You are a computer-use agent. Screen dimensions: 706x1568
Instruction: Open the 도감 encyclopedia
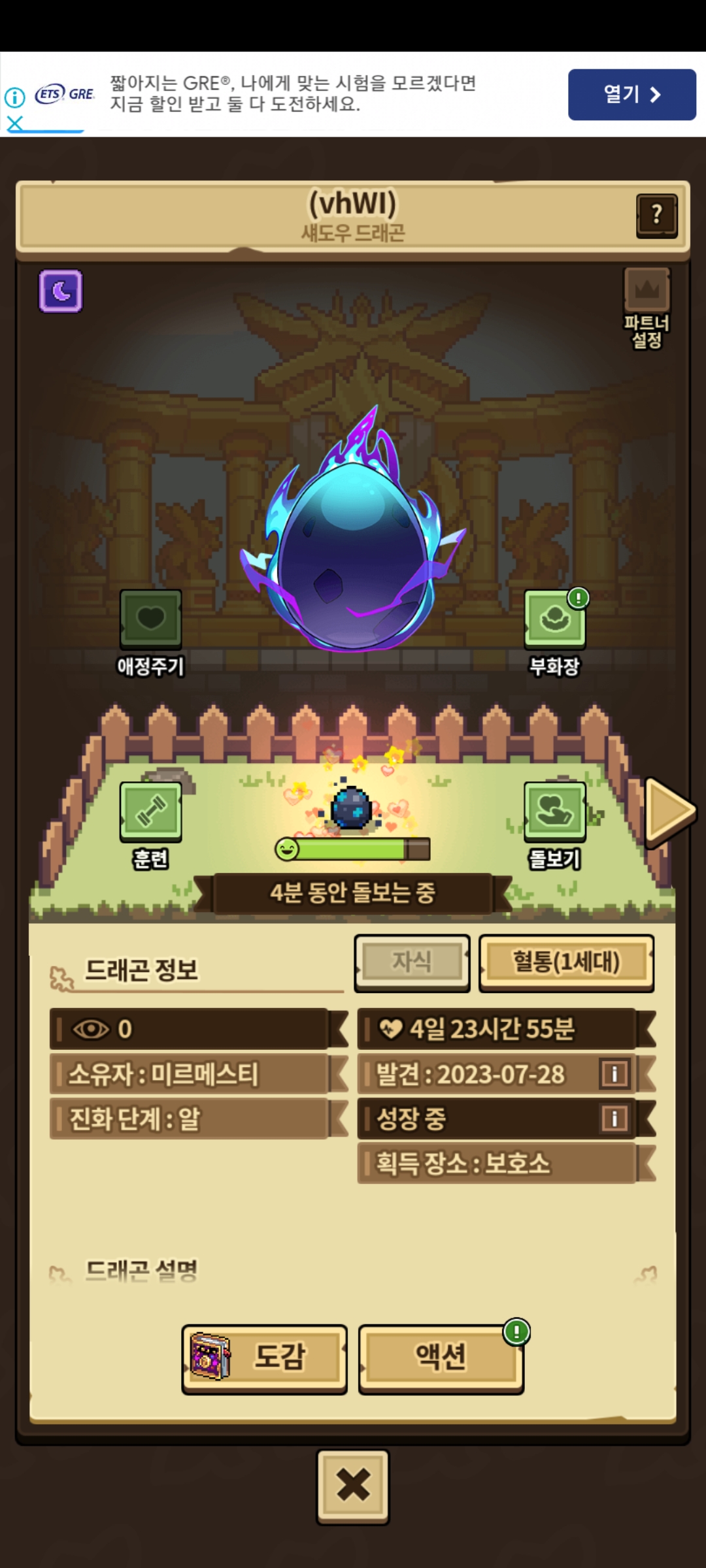coord(264,1357)
